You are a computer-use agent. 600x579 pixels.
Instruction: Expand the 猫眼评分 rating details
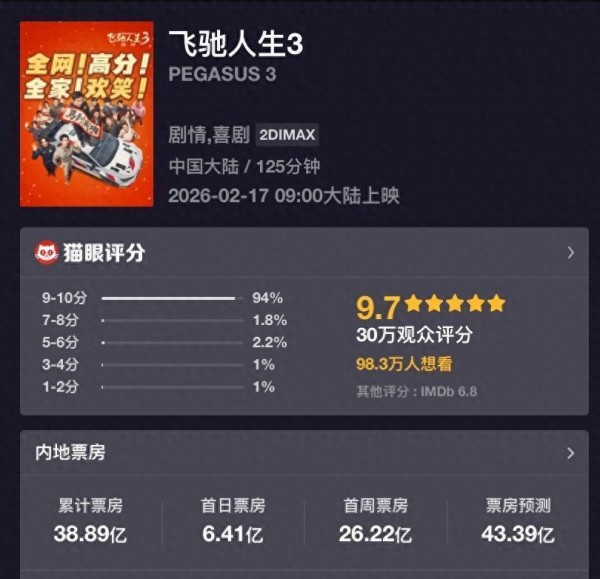click(x=570, y=253)
